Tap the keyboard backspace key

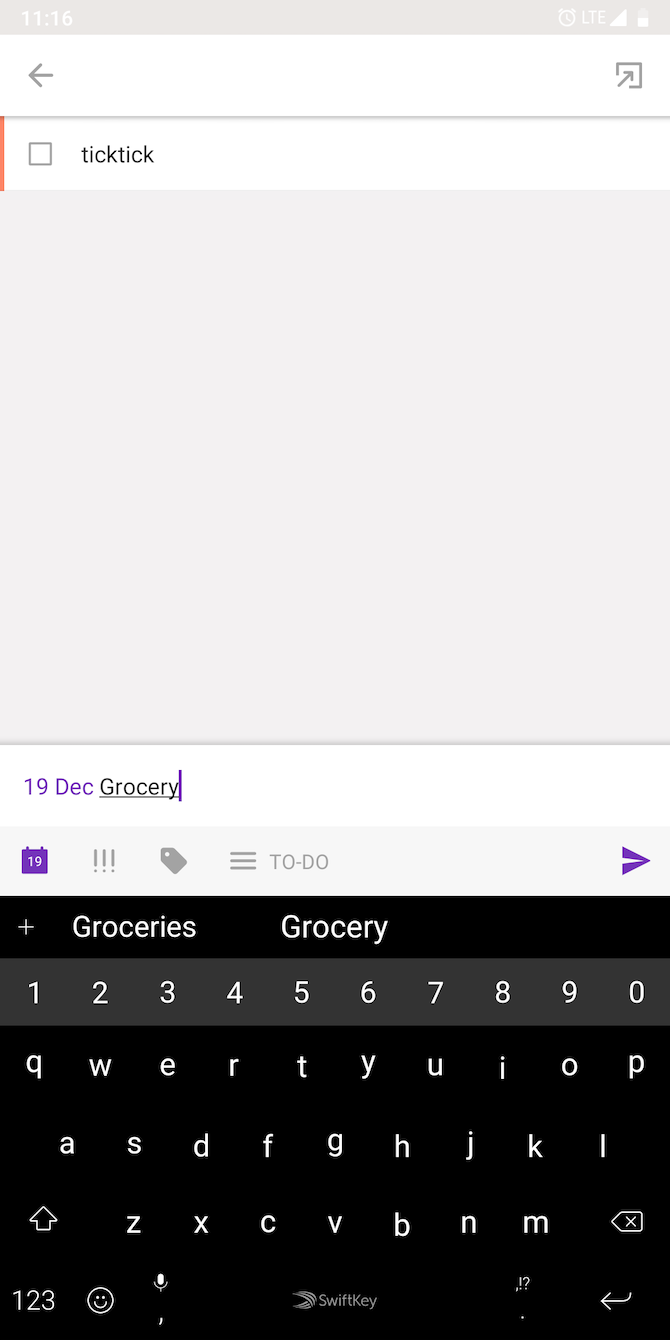click(627, 1221)
